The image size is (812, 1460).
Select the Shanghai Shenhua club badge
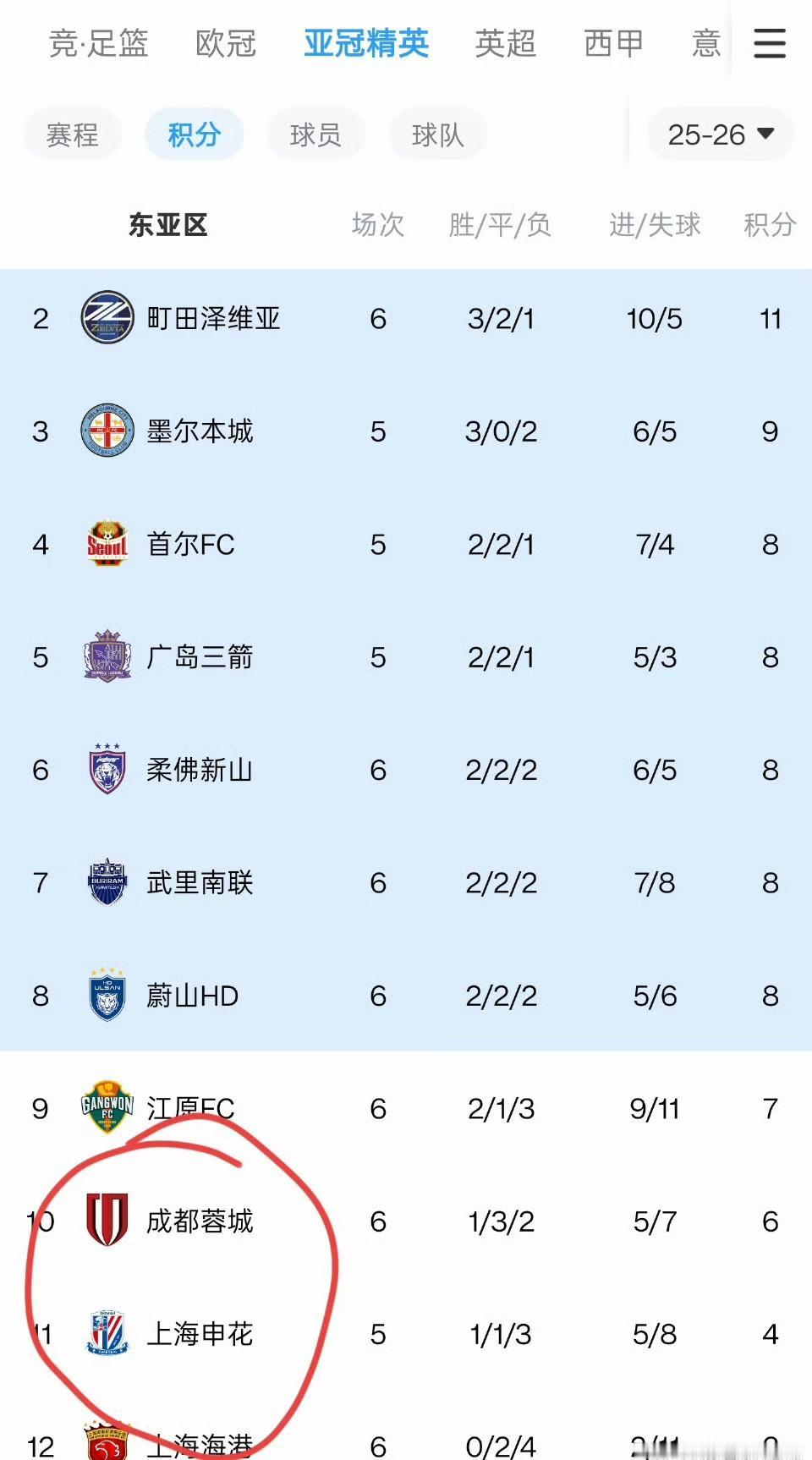(107, 1335)
